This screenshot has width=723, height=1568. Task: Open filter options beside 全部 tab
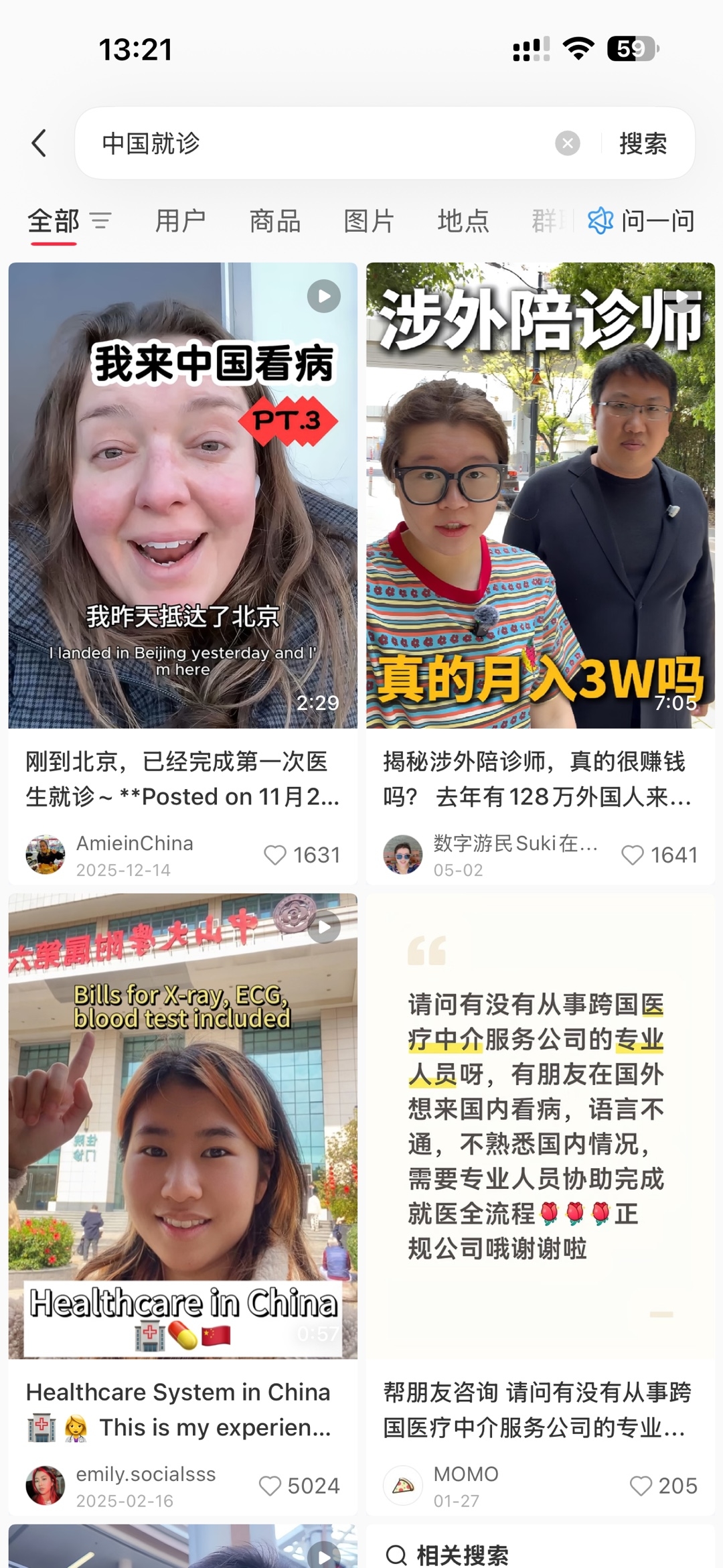[101, 220]
